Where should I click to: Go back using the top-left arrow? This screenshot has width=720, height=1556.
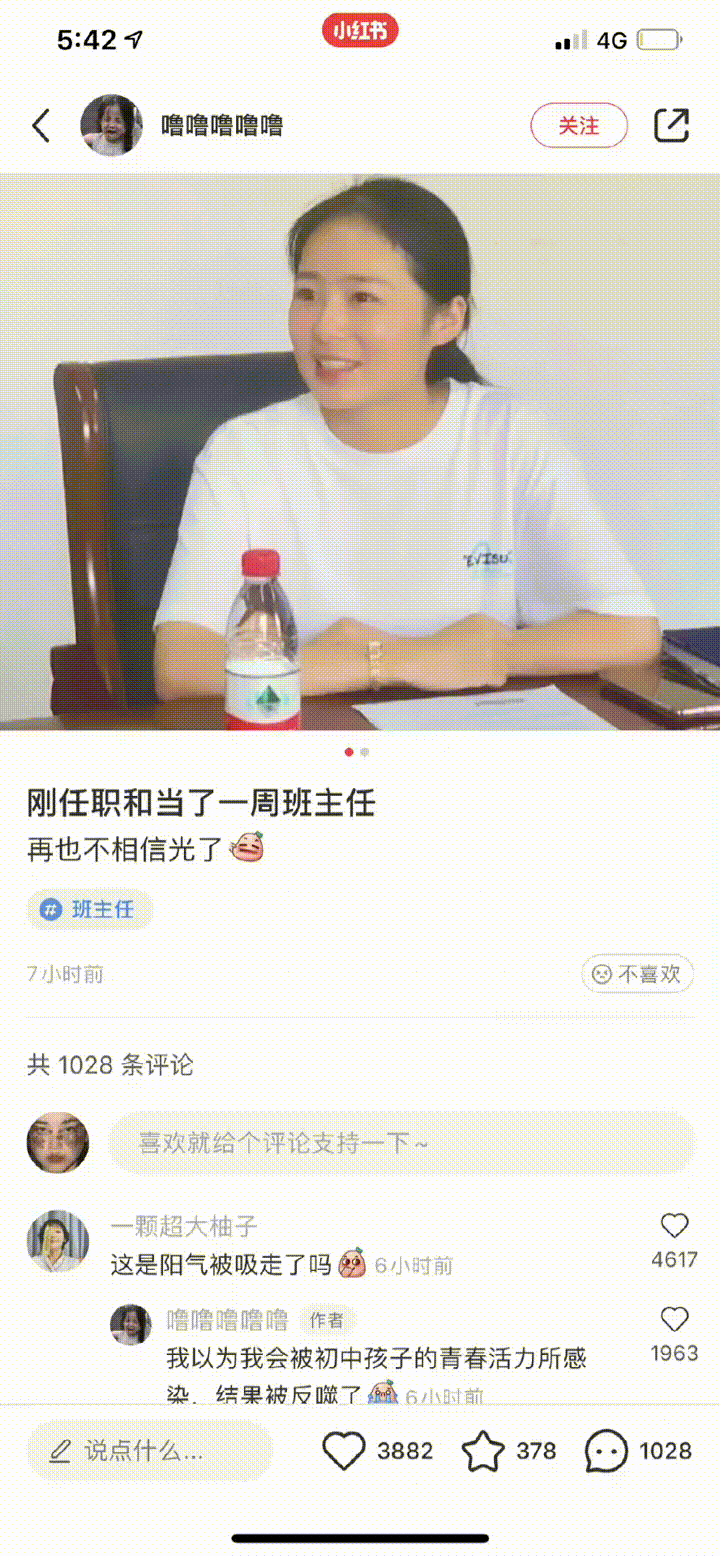point(41,126)
